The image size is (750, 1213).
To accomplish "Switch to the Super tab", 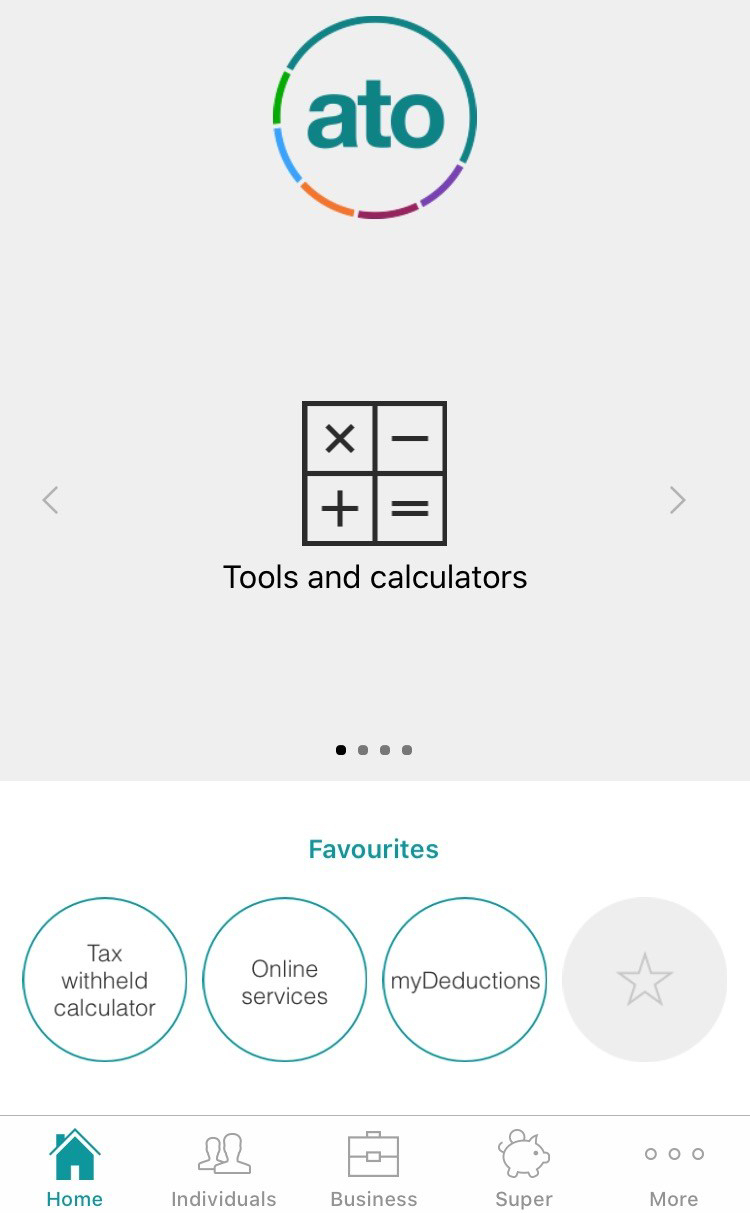I will click(523, 1165).
